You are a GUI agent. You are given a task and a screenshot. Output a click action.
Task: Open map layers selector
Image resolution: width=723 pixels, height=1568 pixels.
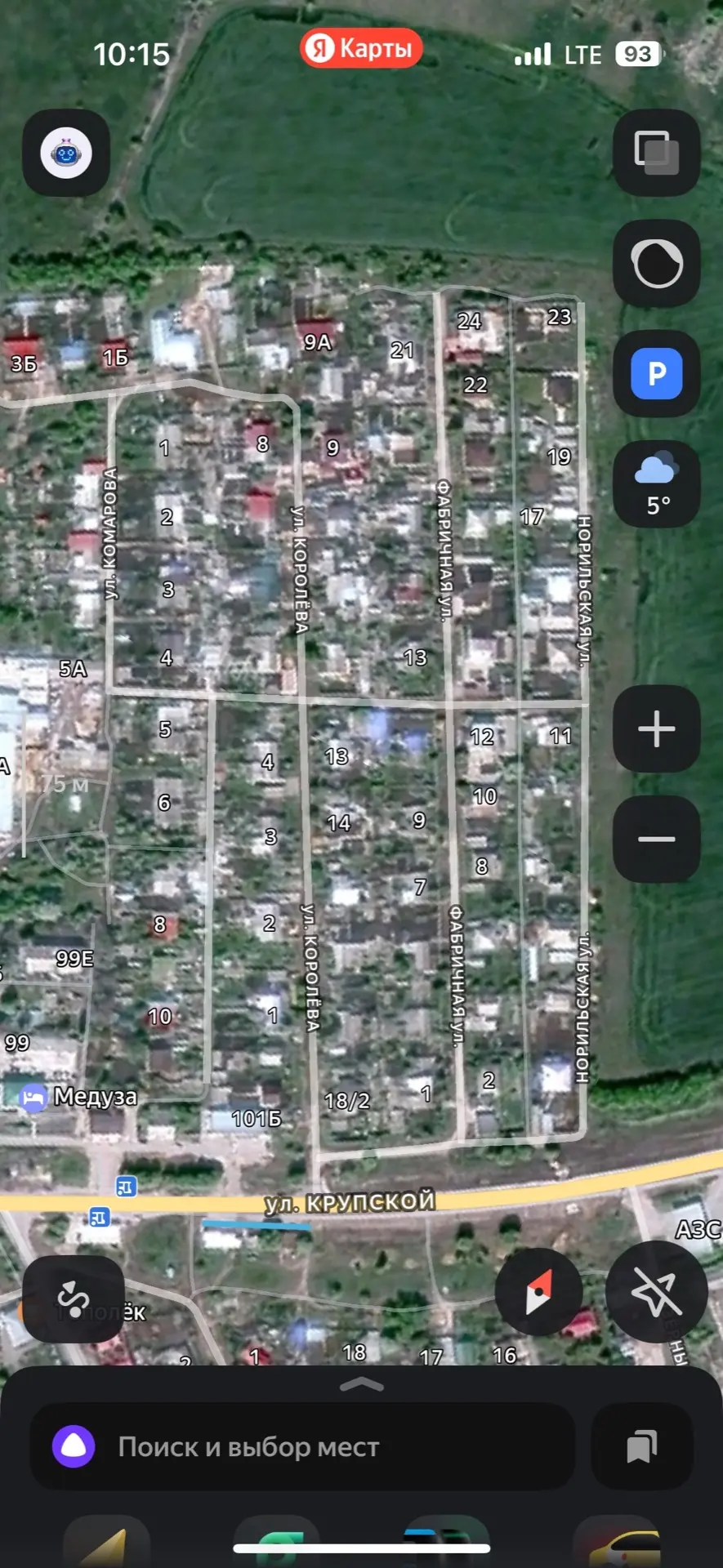[657, 153]
